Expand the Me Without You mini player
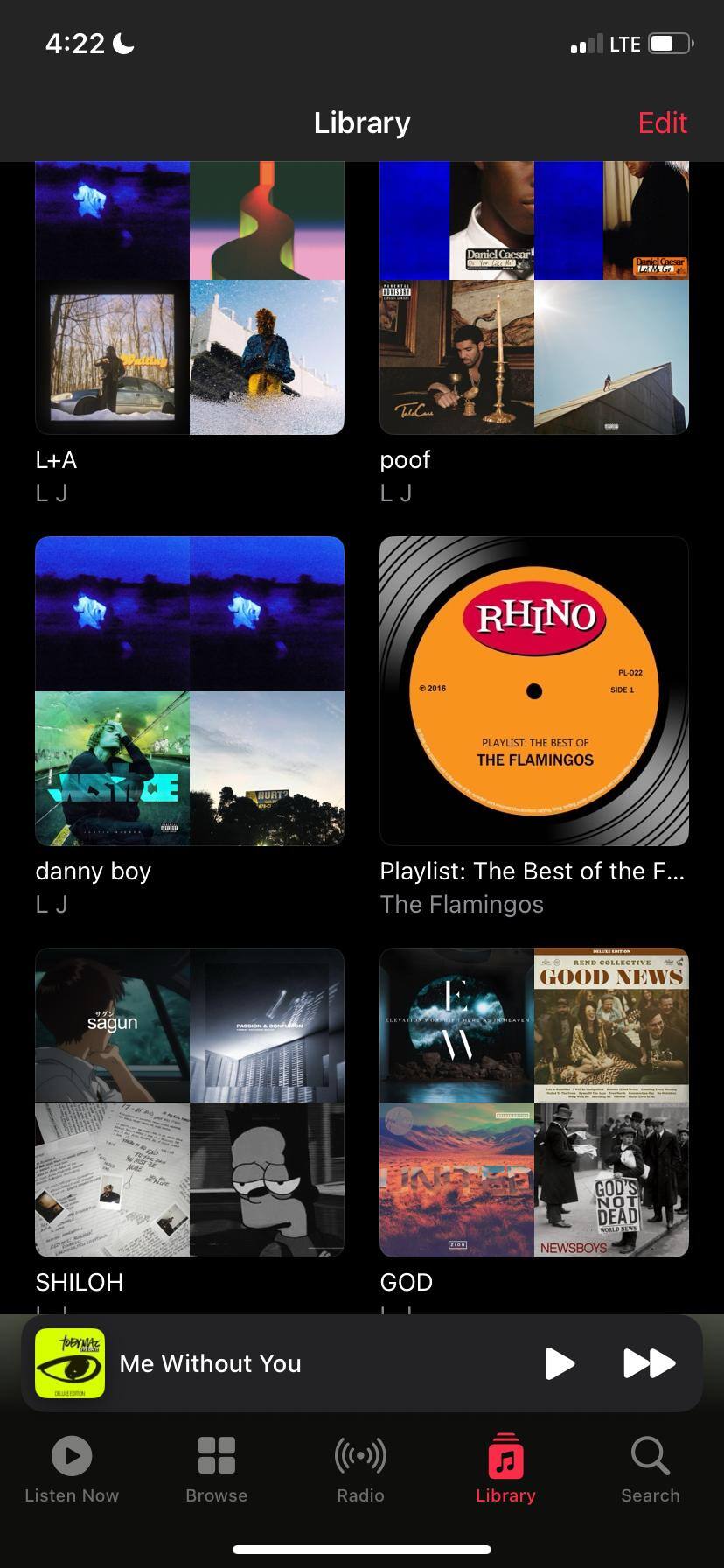724x1568 pixels. 262,1363
